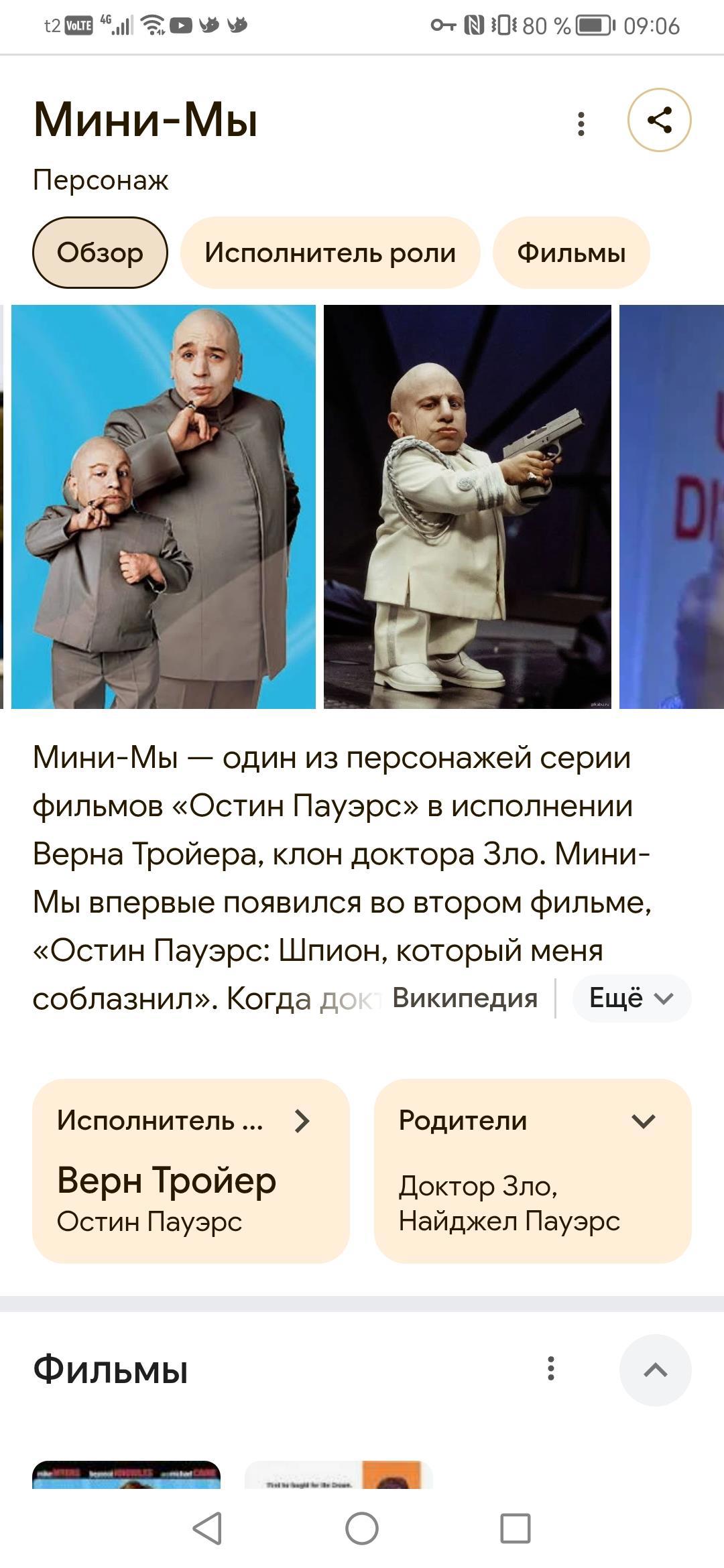This screenshot has height=1568, width=724.
Task: Switch to the Исполнитель роли chip
Action: pos(330,253)
